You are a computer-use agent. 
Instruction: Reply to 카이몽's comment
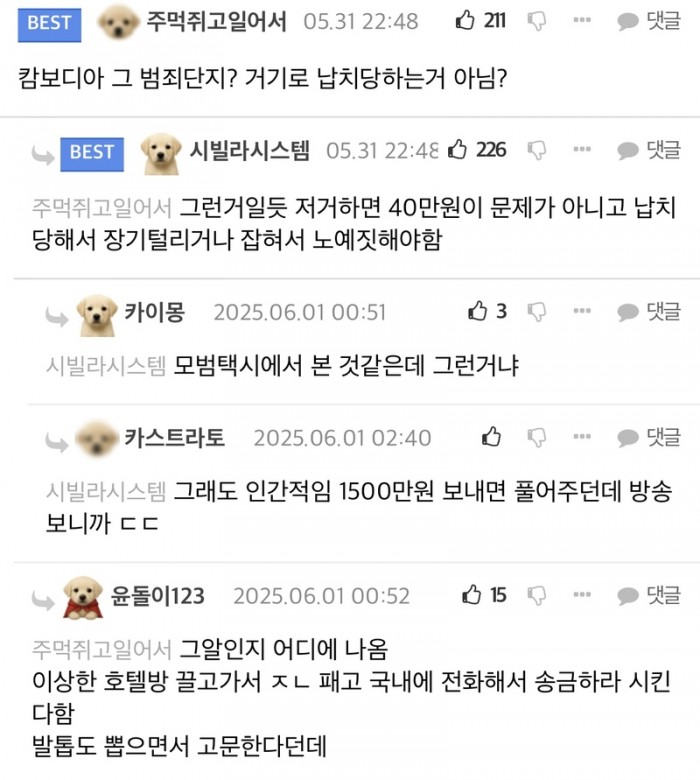point(649,312)
